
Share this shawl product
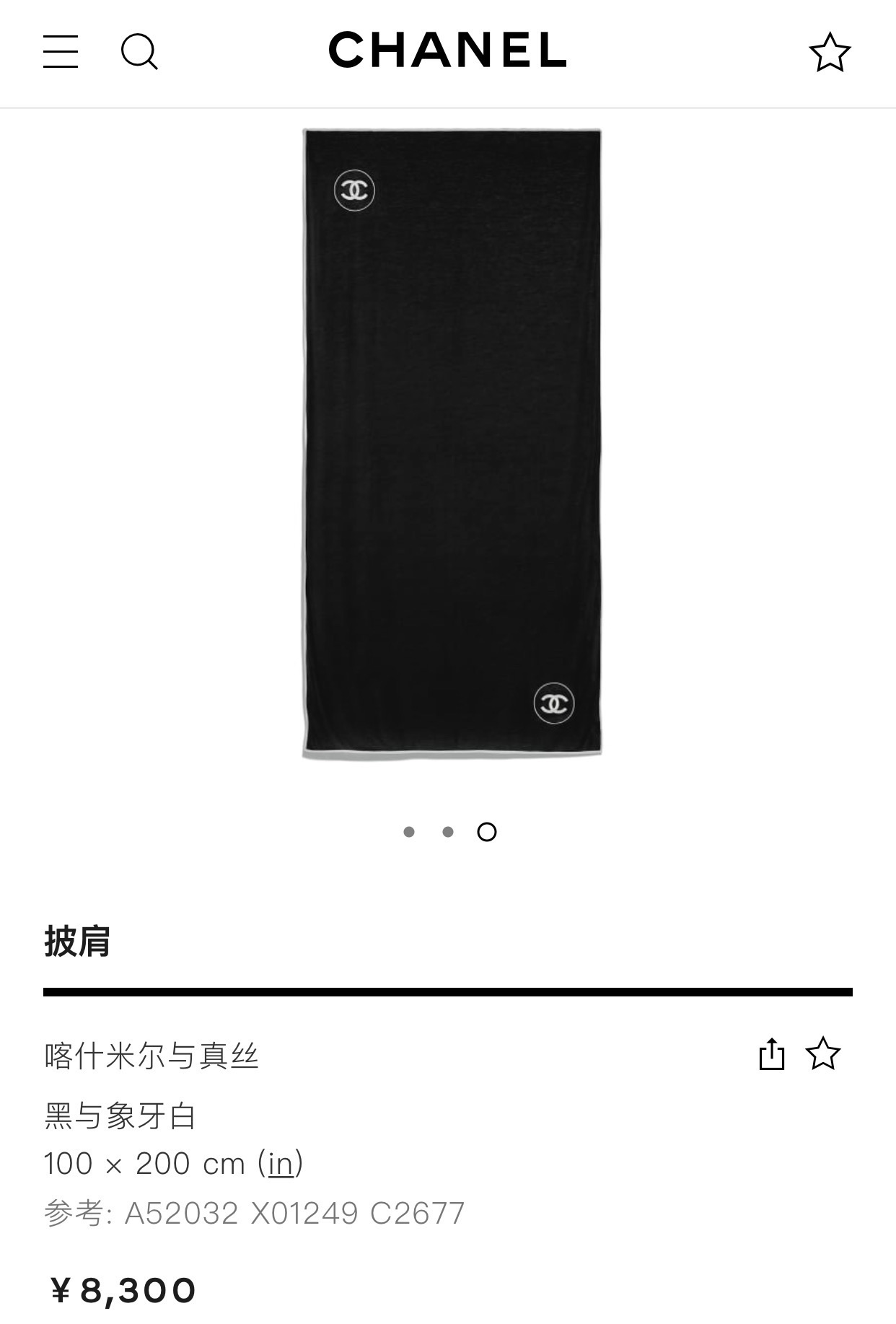click(x=771, y=1054)
